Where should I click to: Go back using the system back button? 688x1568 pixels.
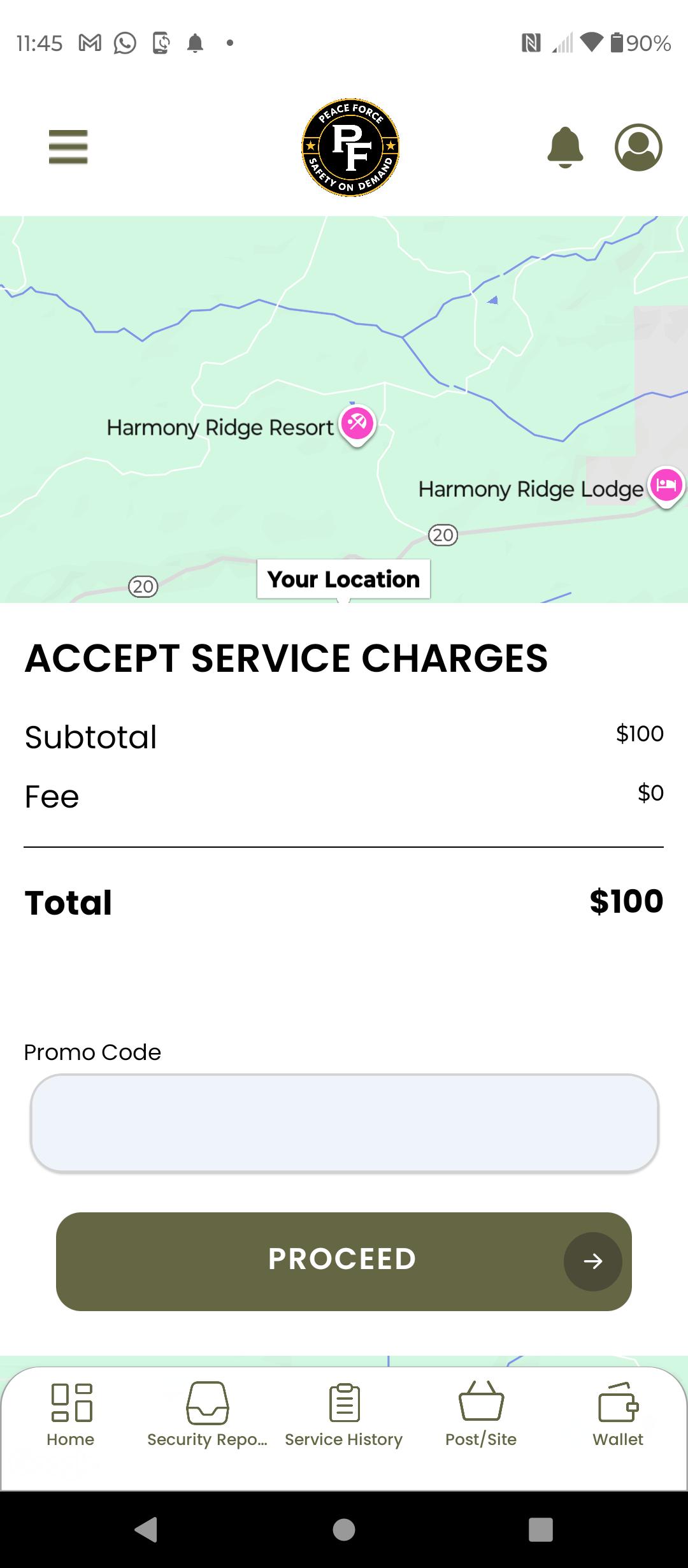click(147, 1529)
